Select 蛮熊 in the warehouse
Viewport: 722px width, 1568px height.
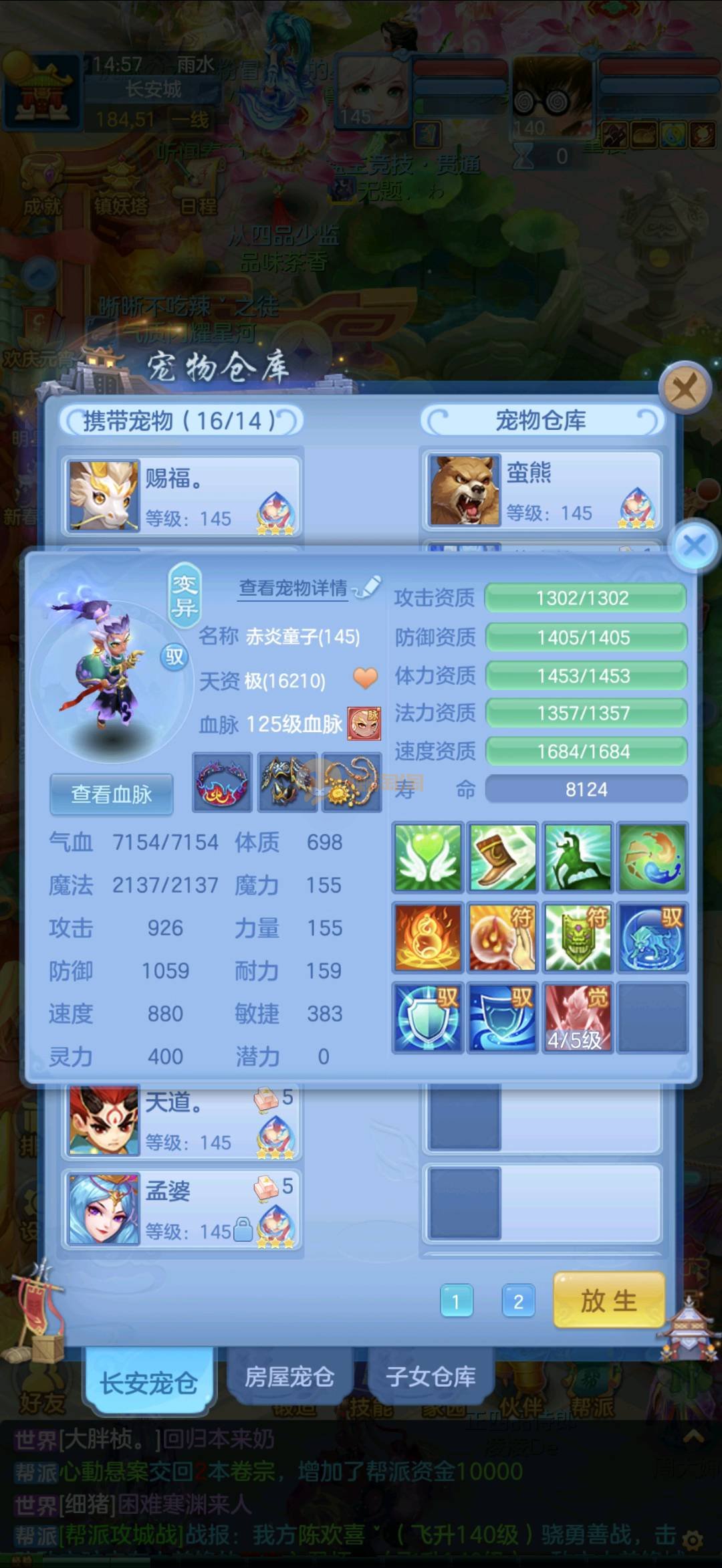[541, 490]
